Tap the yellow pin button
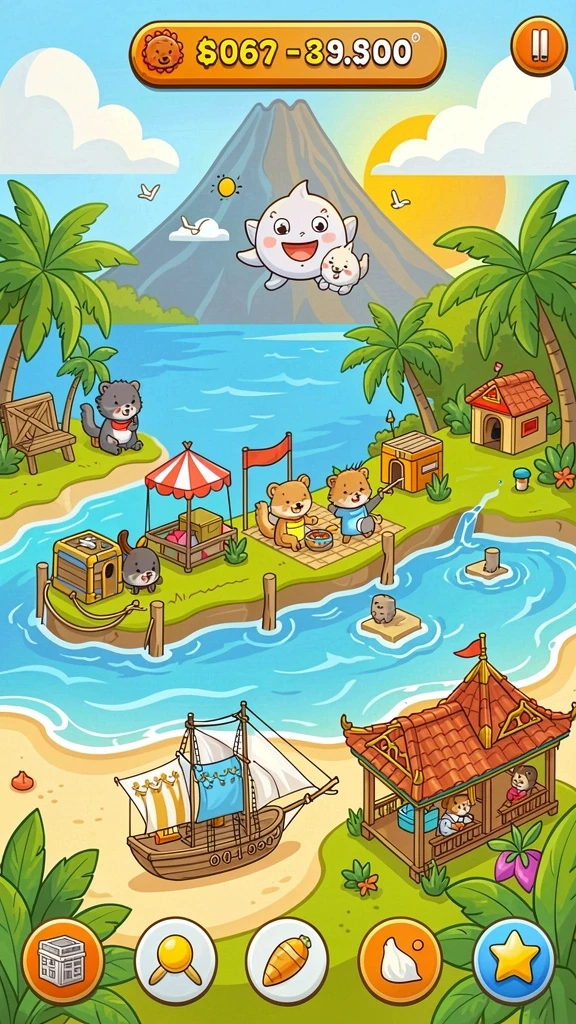 pos(175,961)
